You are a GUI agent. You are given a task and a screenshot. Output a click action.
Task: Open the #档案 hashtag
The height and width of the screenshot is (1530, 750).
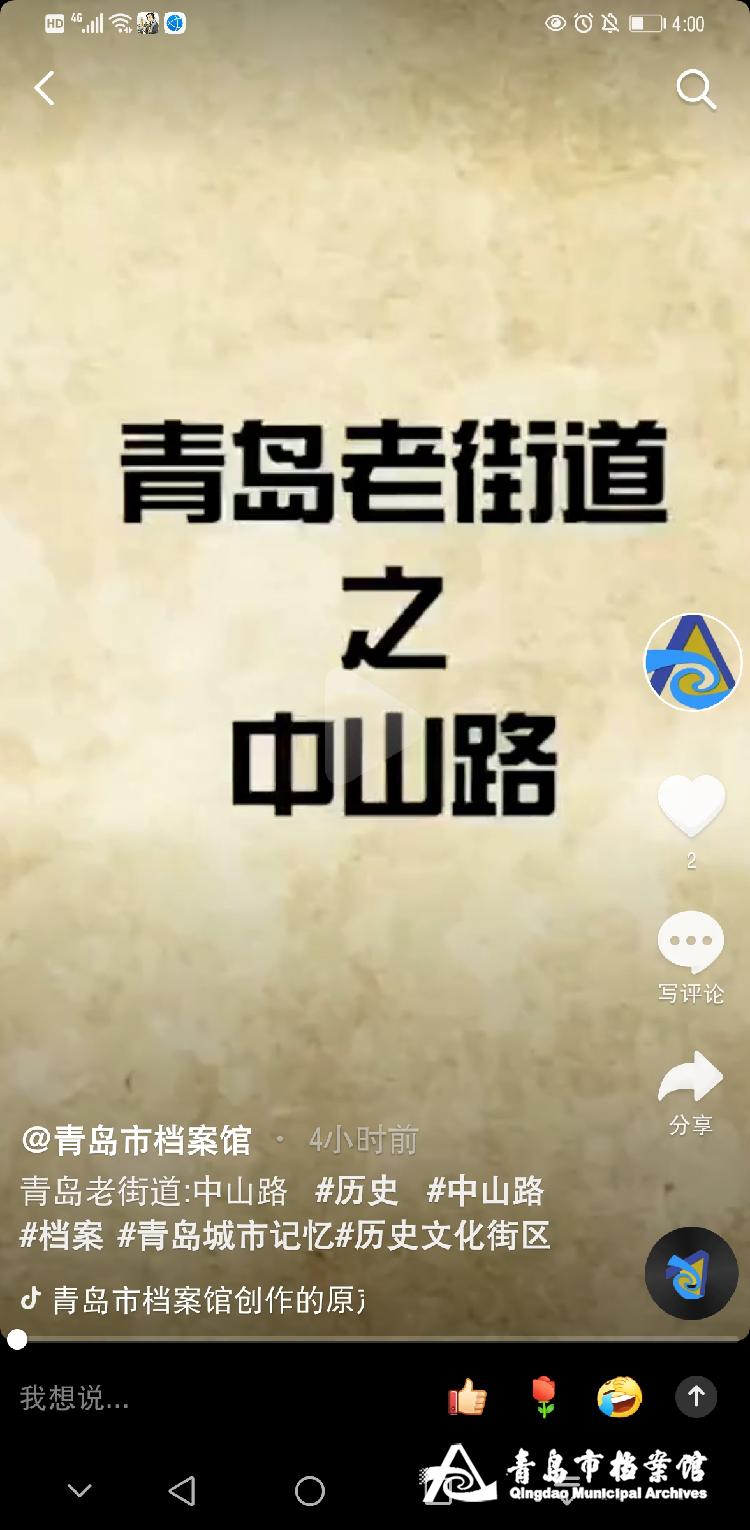tap(62, 1236)
